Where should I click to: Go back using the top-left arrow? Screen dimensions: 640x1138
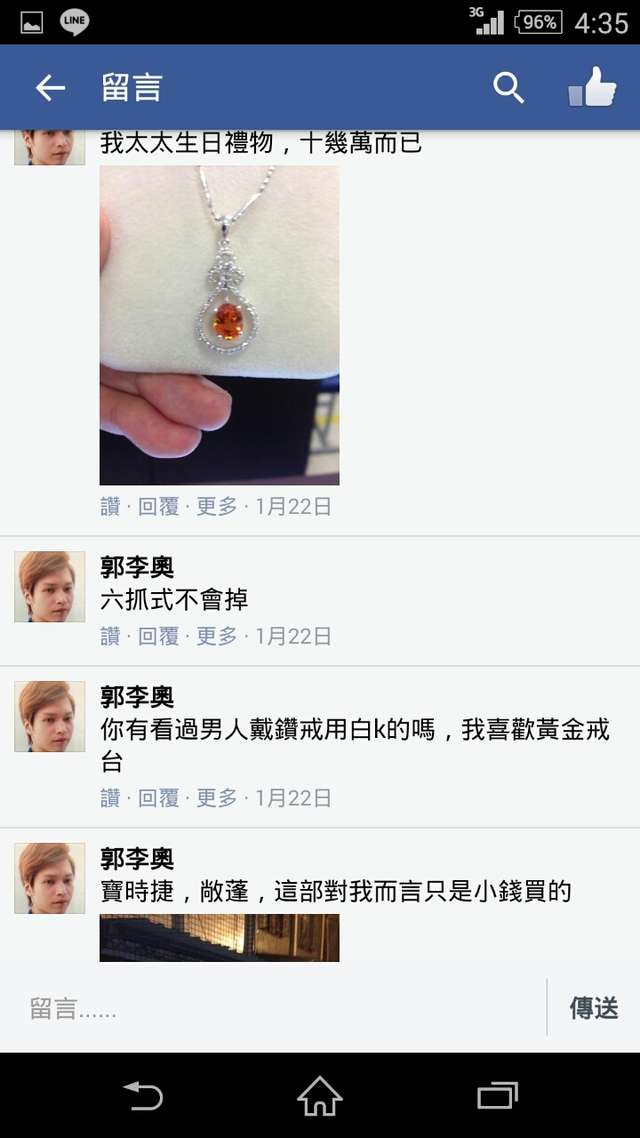pyautogui.click(x=49, y=88)
